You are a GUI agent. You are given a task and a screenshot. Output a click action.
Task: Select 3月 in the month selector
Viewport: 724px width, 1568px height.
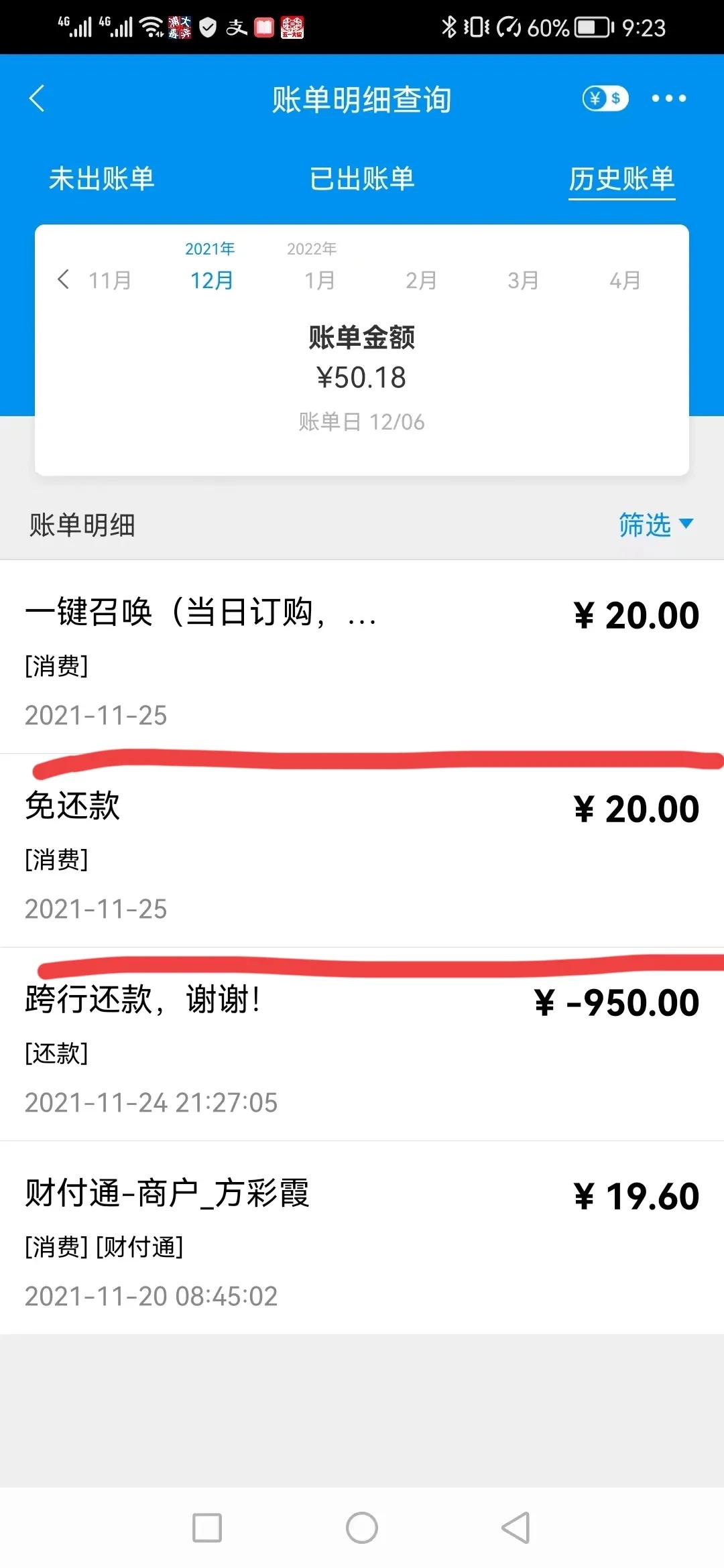point(522,280)
